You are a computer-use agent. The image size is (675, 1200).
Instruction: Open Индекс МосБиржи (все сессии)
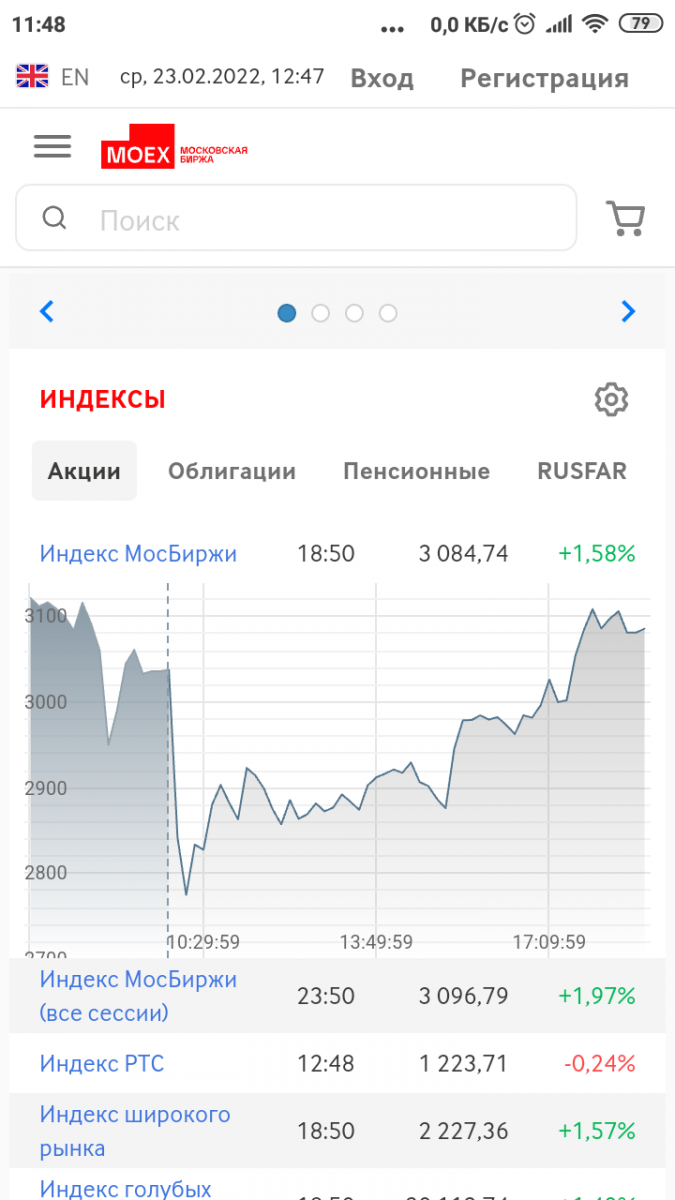click(138, 996)
